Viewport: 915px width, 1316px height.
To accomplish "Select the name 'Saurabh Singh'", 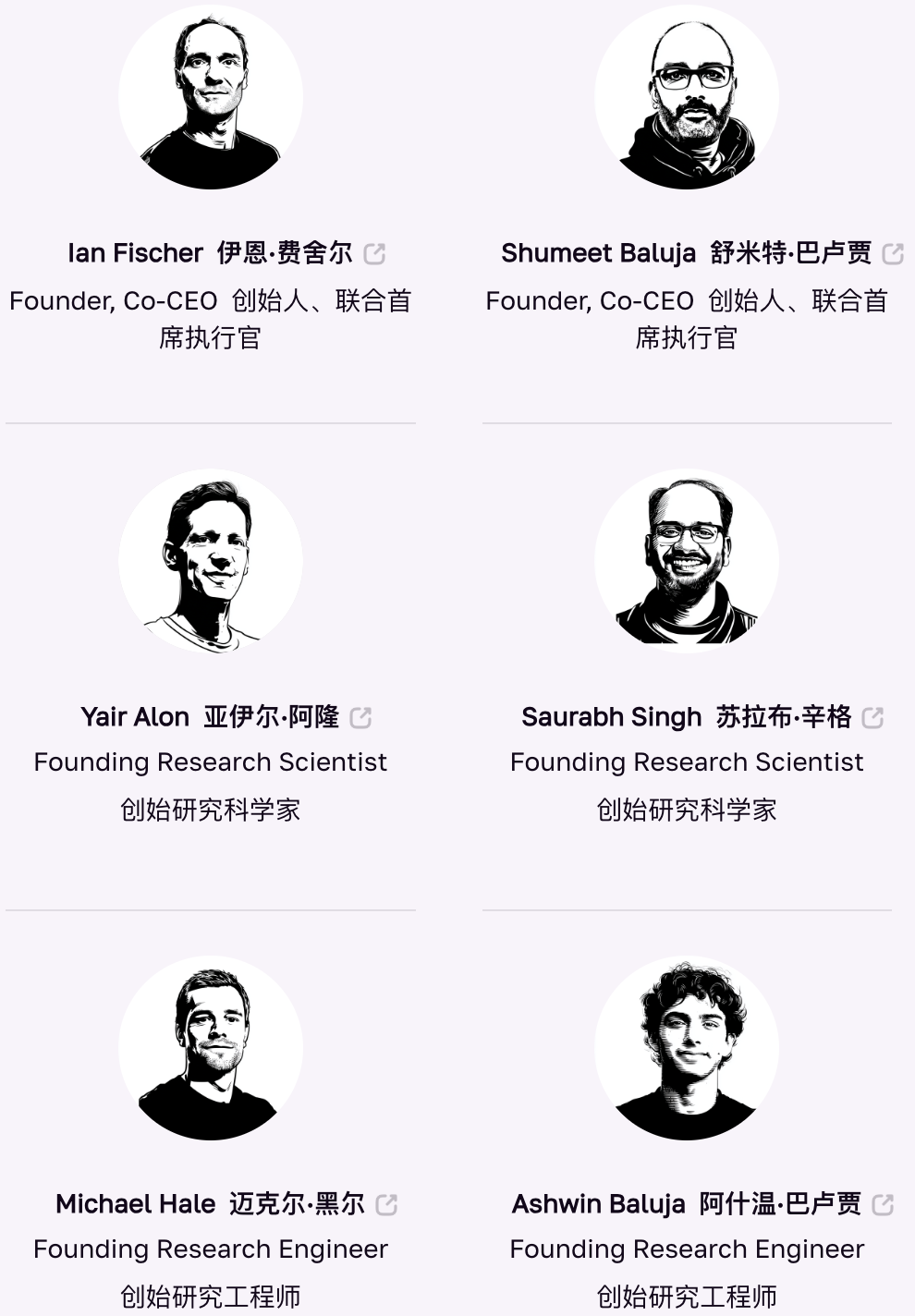I will click(x=610, y=716).
